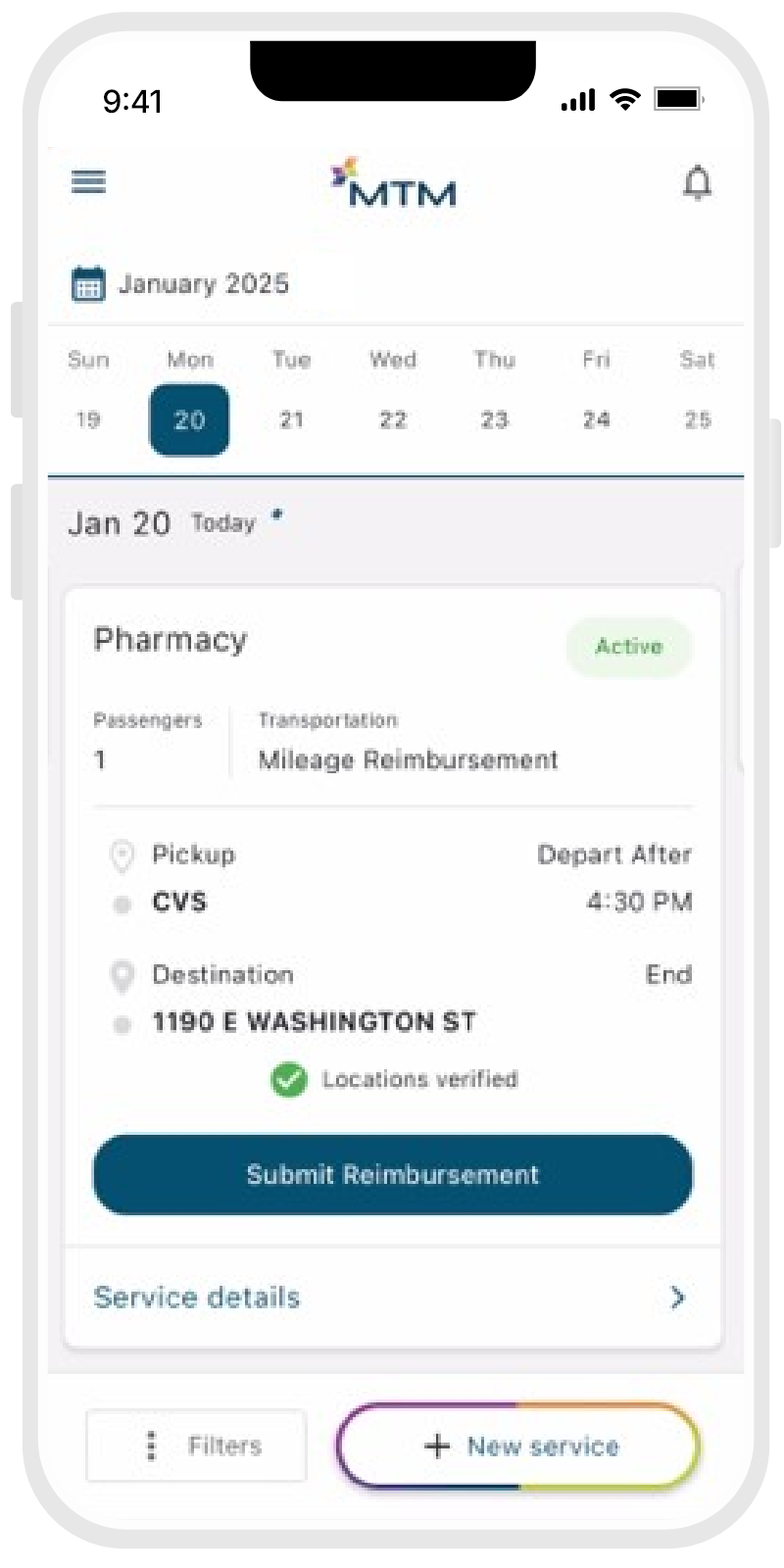
Task: Open the notifications bell
Action: coord(697,183)
